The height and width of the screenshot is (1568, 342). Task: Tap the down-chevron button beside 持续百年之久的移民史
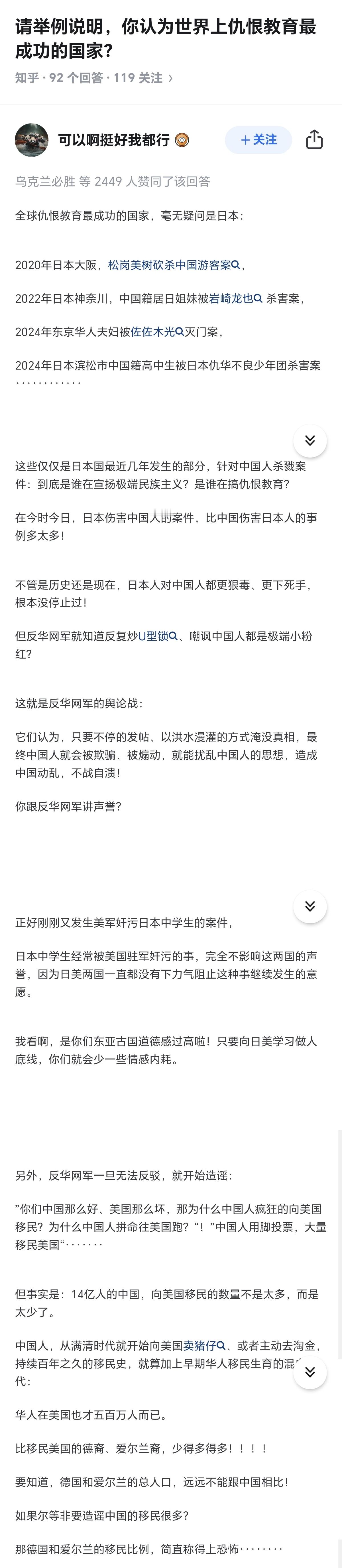coord(310,1372)
